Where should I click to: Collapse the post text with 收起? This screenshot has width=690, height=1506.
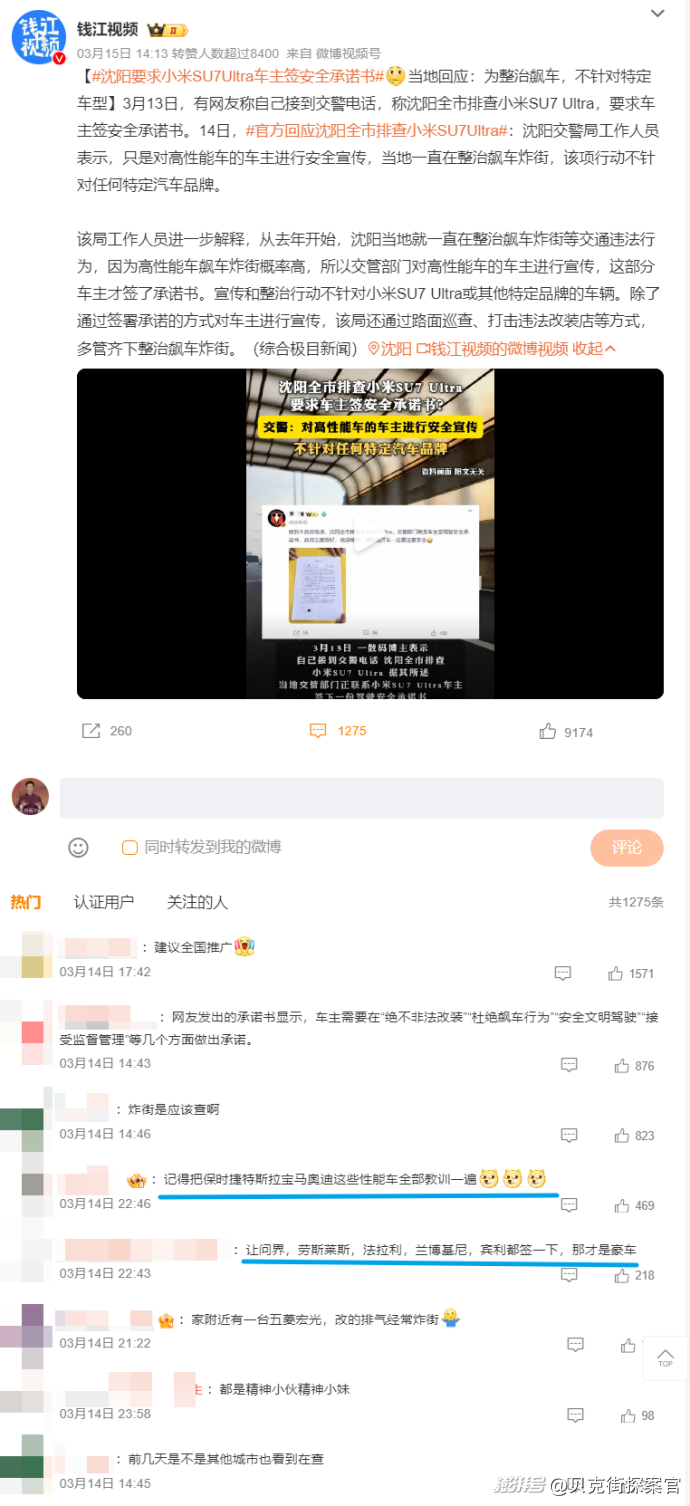[x=595, y=348]
